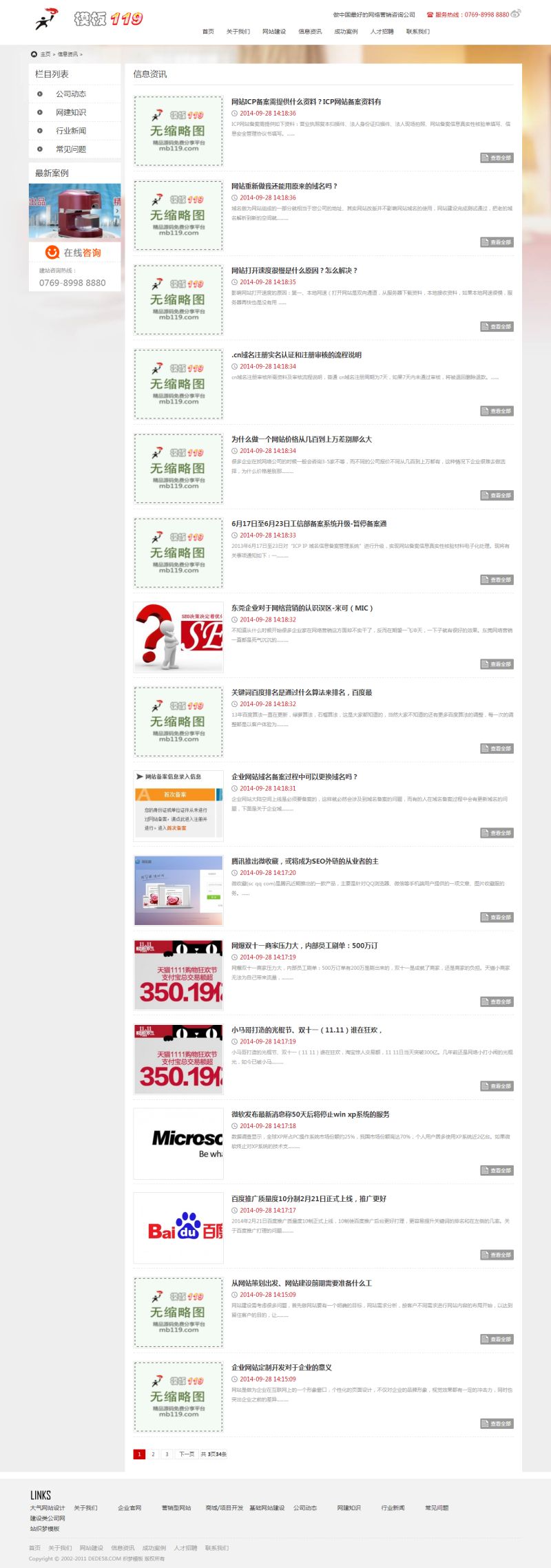Open the 常见问题 sidebar category
The width and height of the screenshot is (551, 1568).
click(71, 149)
